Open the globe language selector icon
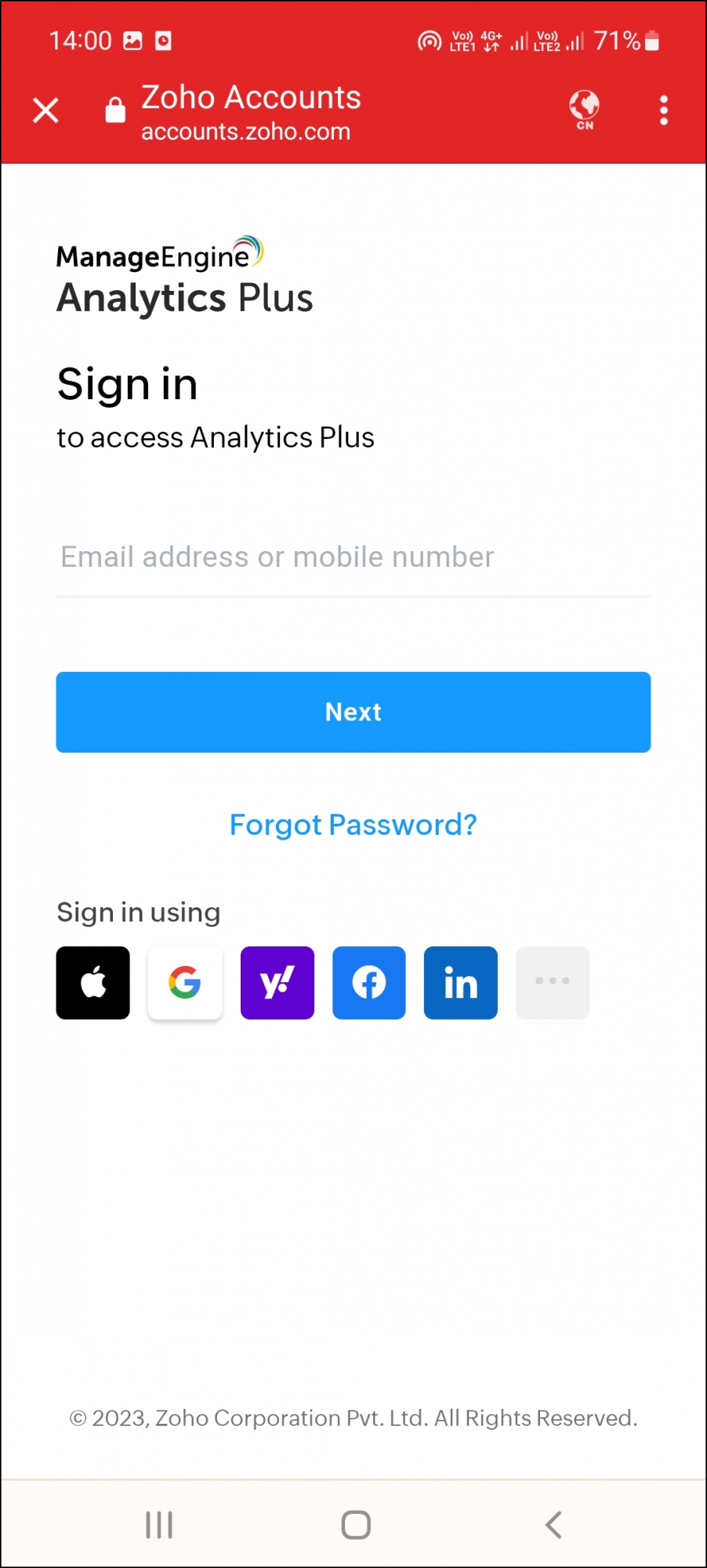The height and width of the screenshot is (1568, 707). pos(583,110)
